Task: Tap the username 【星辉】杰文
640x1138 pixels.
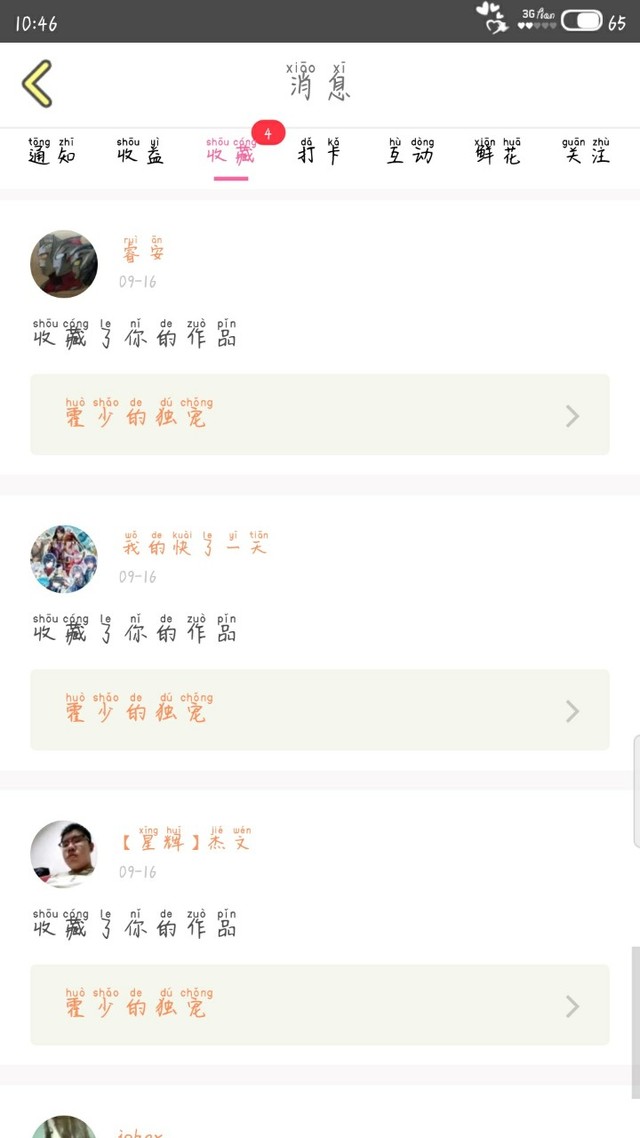Action: [186, 839]
